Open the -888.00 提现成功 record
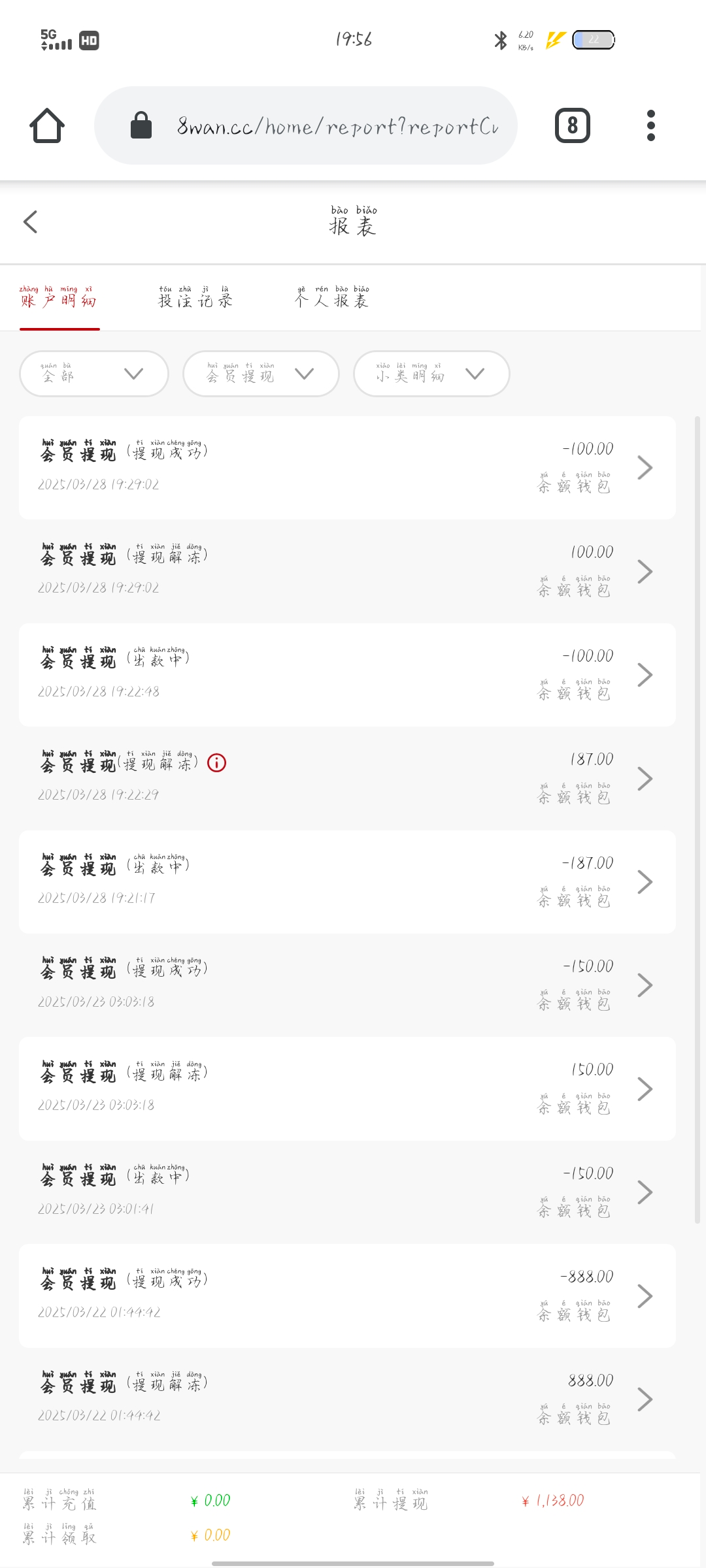Image resolution: width=706 pixels, height=1568 pixels. pos(347,1296)
